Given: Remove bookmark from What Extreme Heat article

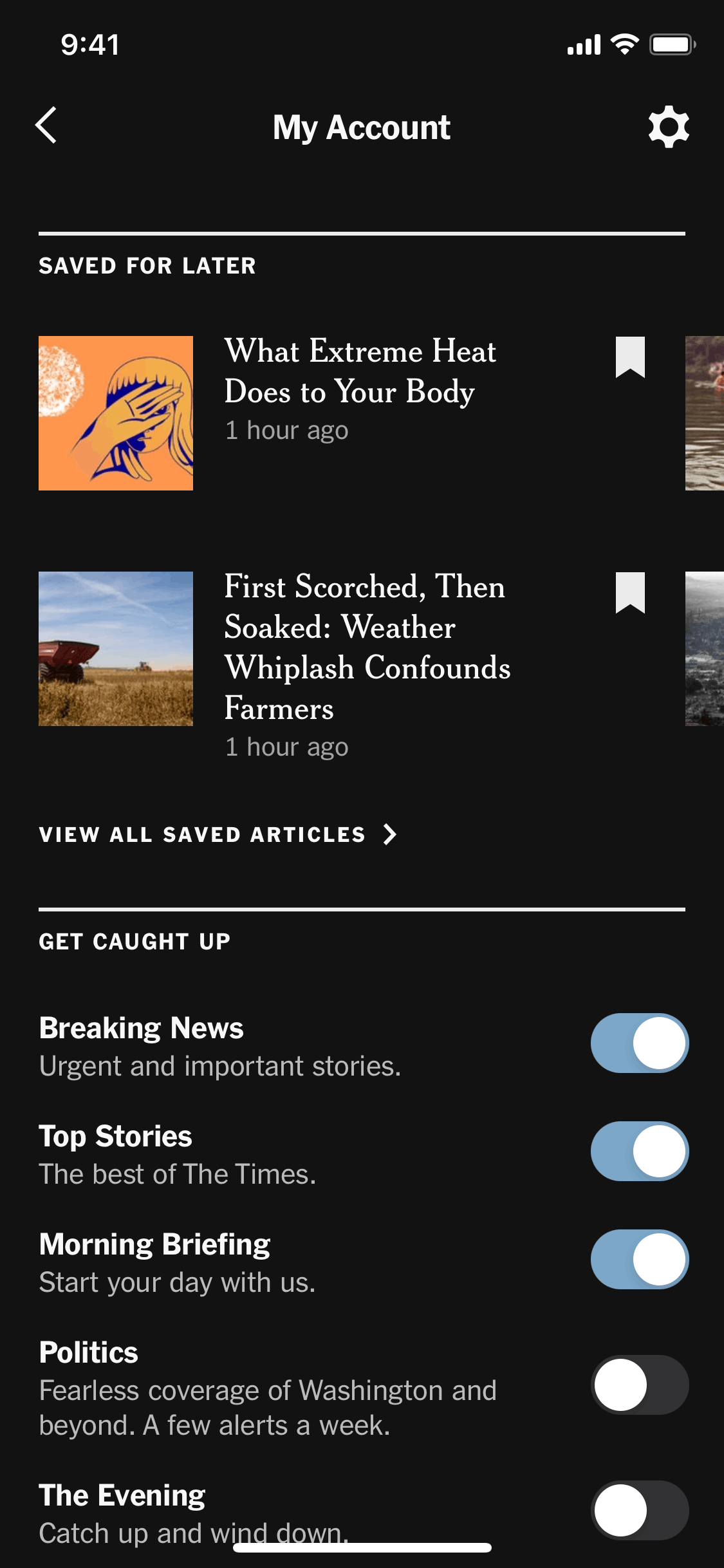Looking at the screenshot, I should coord(630,357).
